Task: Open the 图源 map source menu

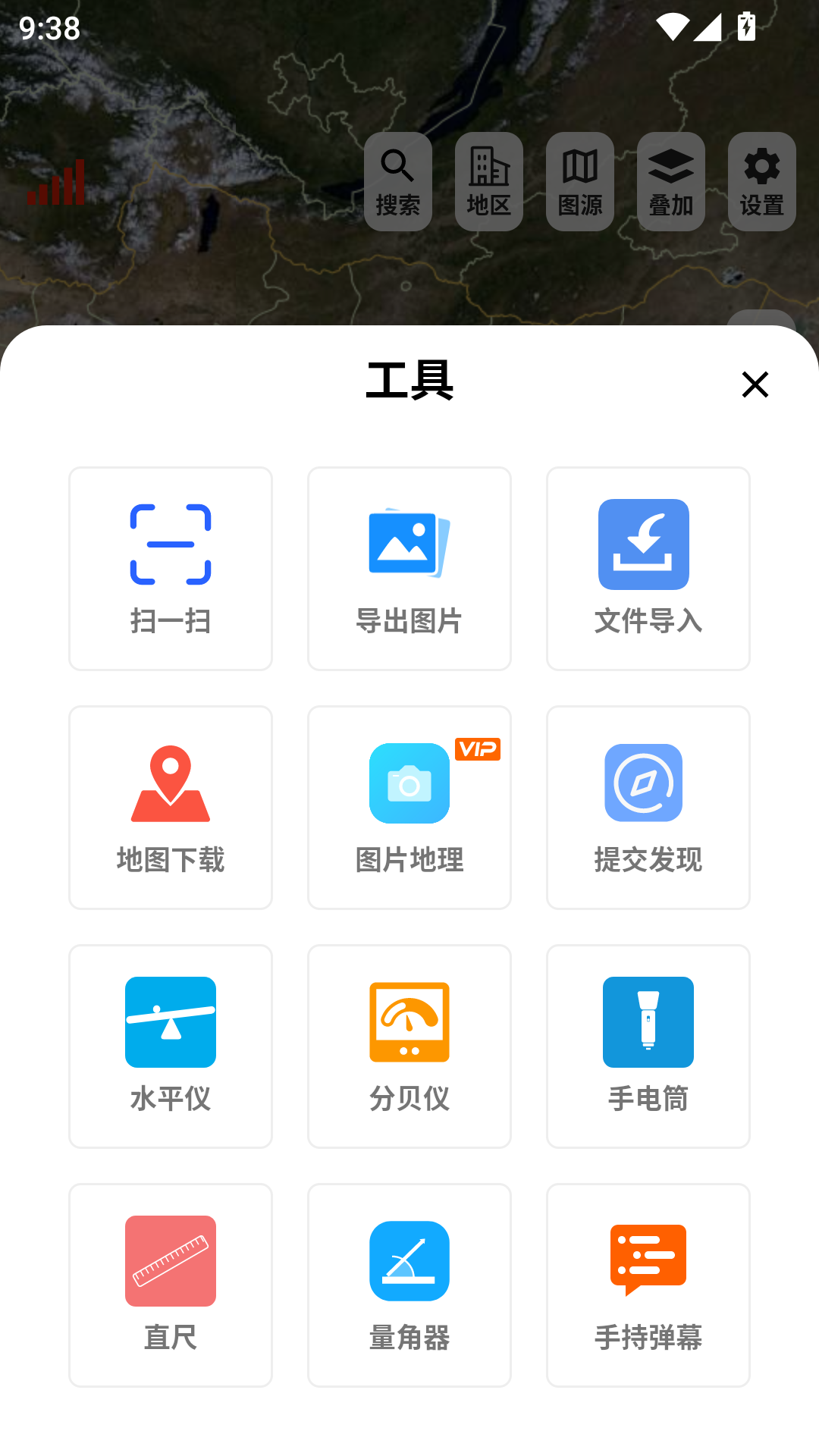Action: 580,182
